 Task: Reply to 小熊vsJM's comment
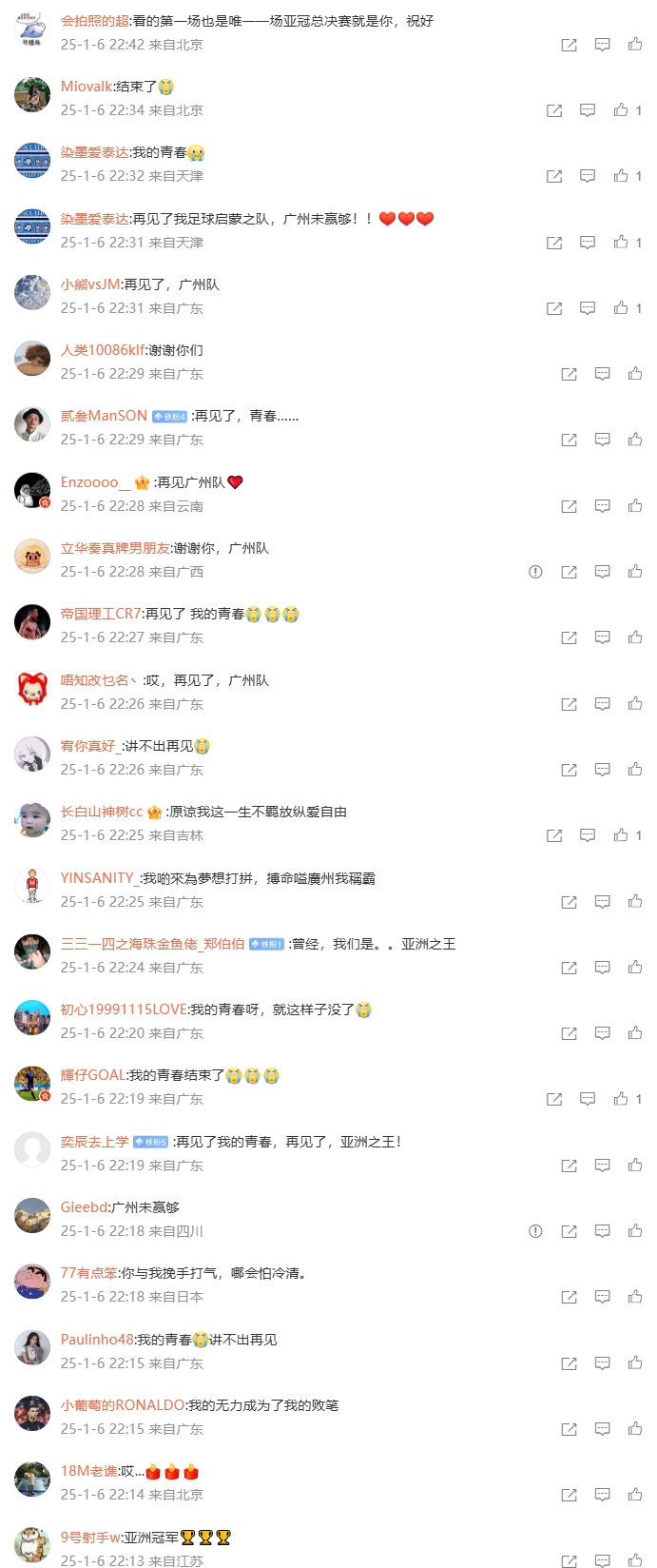tap(588, 308)
